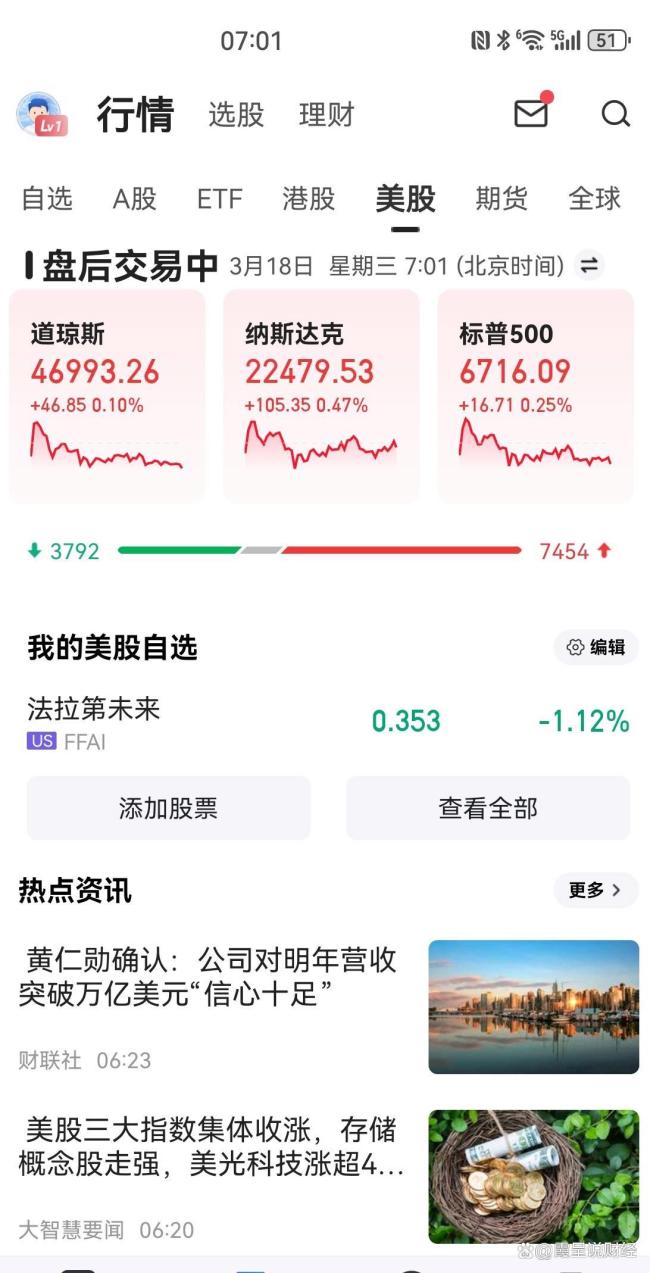650x1273 pixels.
Task: Tap 更多 for more hot news
Action: 595,890
